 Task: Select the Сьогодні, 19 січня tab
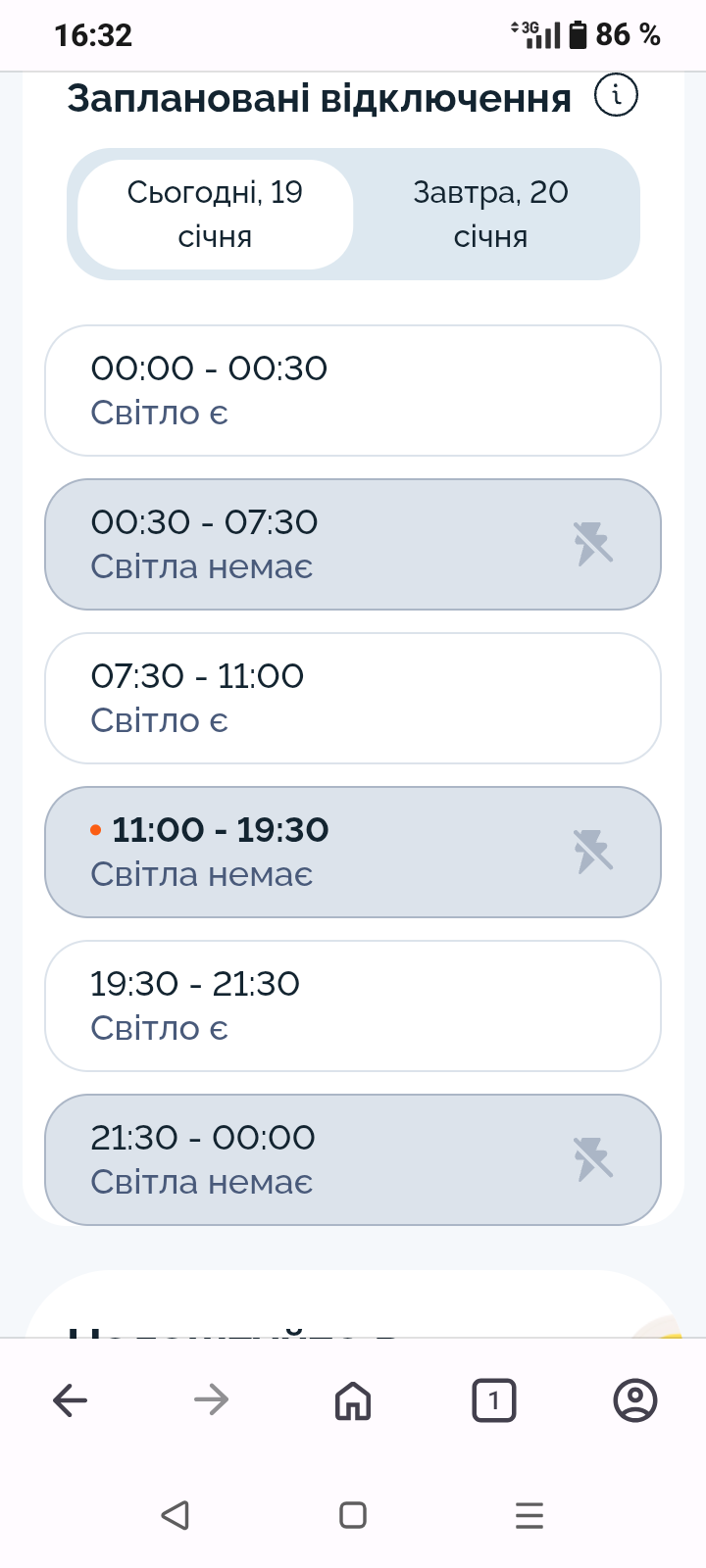215,214
